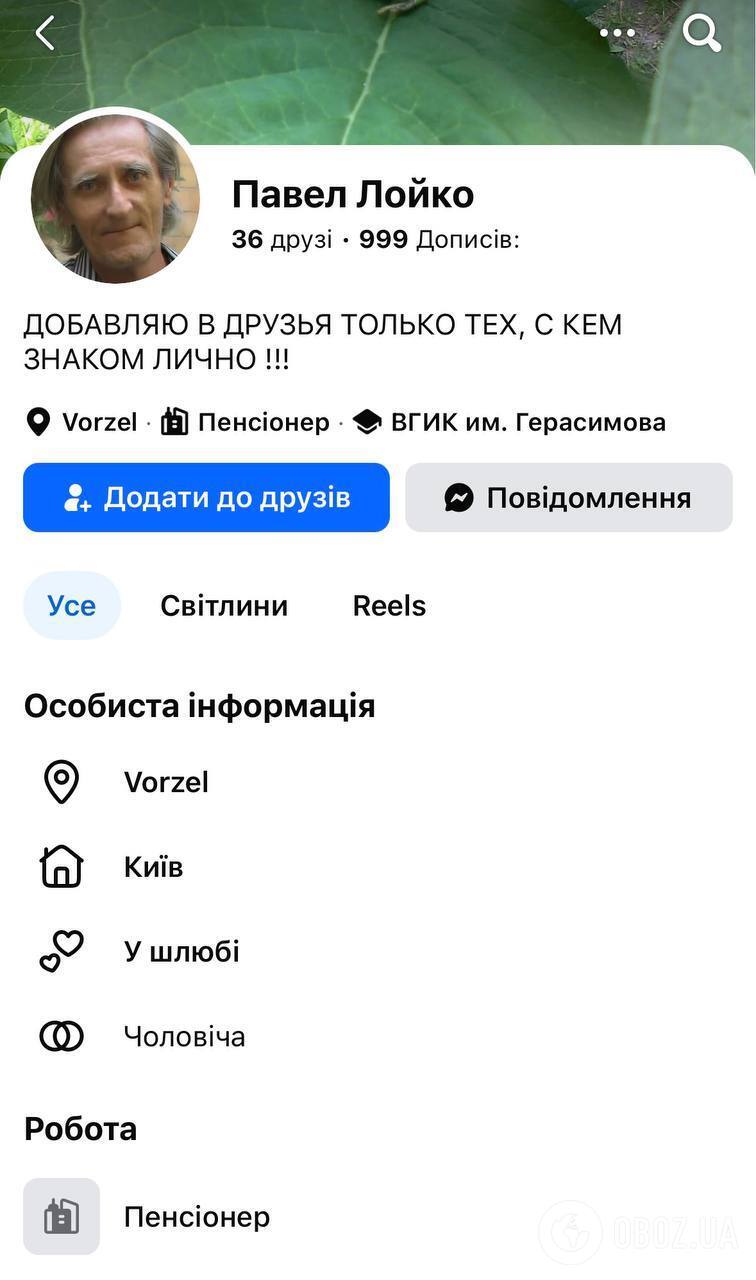Open the Messenger icon inside Повідомлення button

[x=459, y=496]
